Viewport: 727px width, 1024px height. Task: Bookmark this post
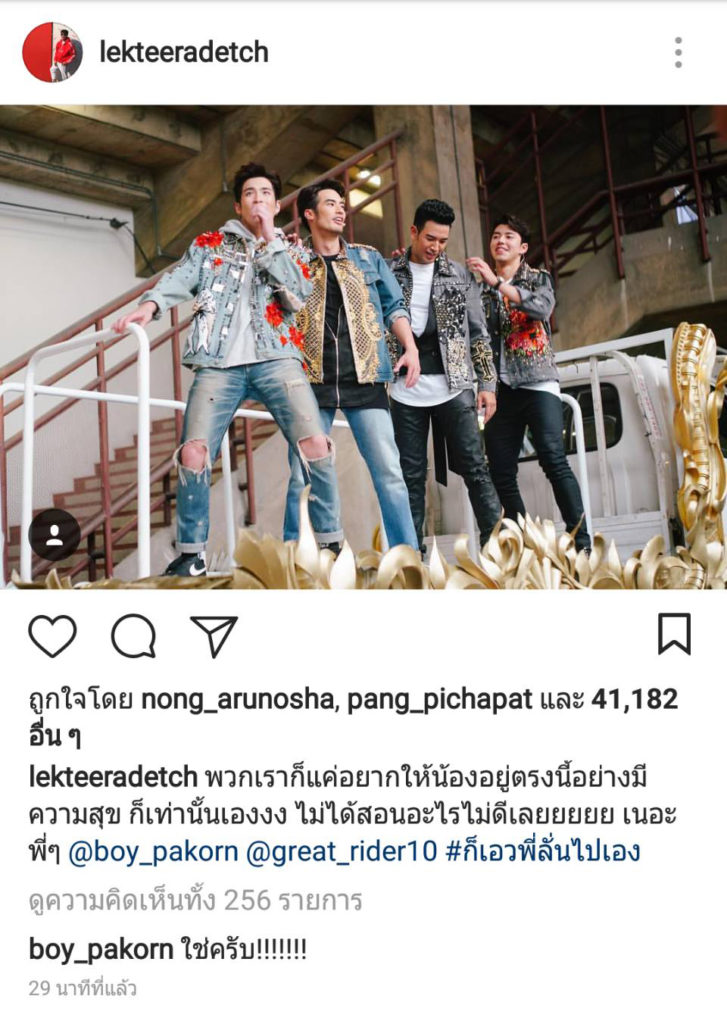pyautogui.click(x=674, y=634)
